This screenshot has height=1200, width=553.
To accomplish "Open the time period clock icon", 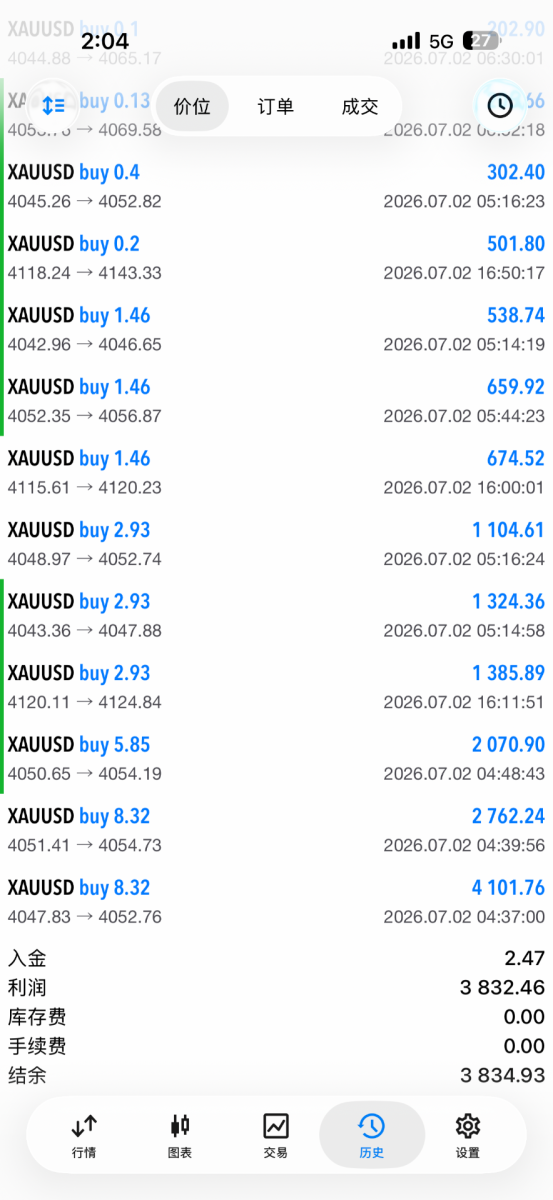I will 499,105.
